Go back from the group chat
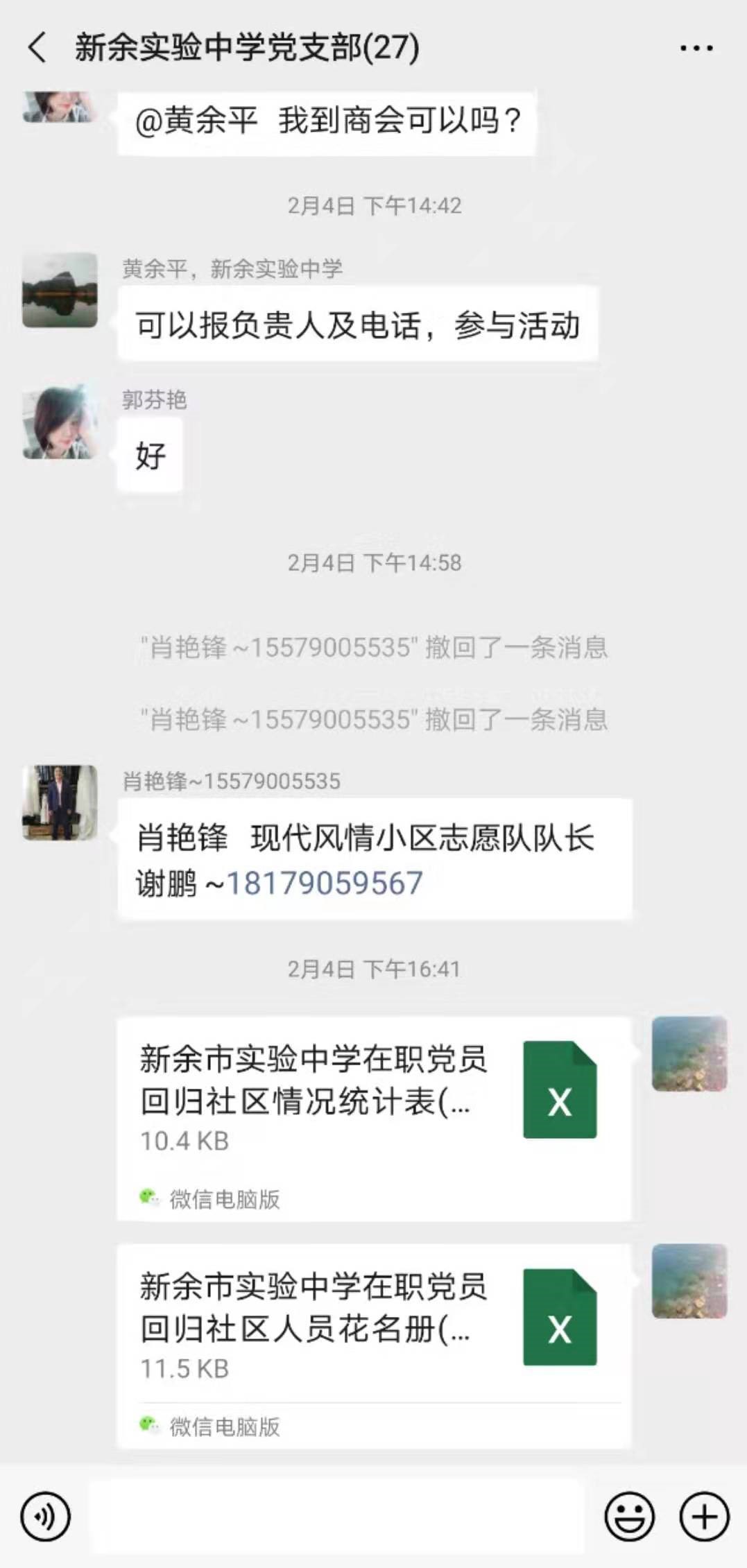This screenshot has height=1568, width=747. (37, 48)
